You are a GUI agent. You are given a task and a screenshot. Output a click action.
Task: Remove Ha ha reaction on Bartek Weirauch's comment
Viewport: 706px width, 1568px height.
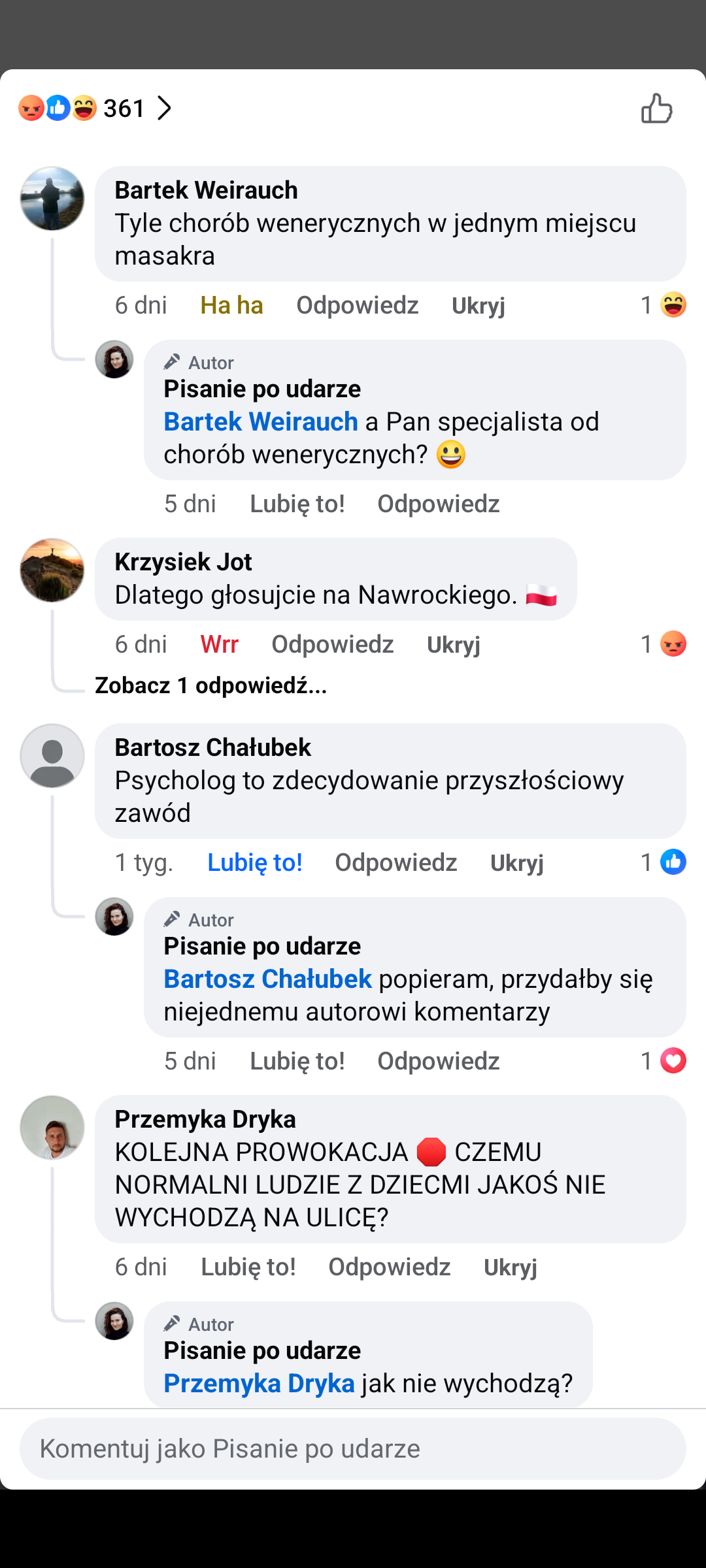(231, 306)
